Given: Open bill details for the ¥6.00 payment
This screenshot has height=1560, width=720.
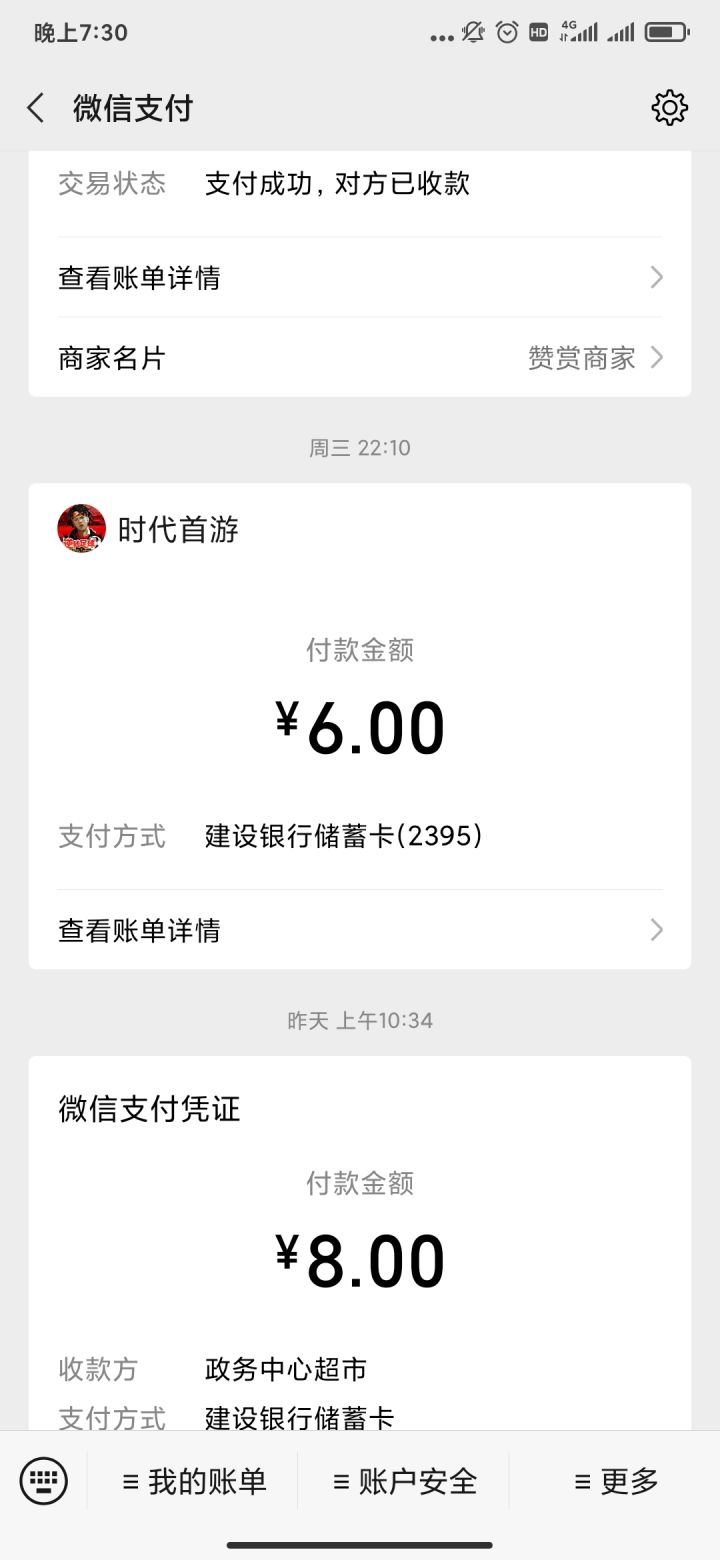Looking at the screenshot, I should click(360, 930).
